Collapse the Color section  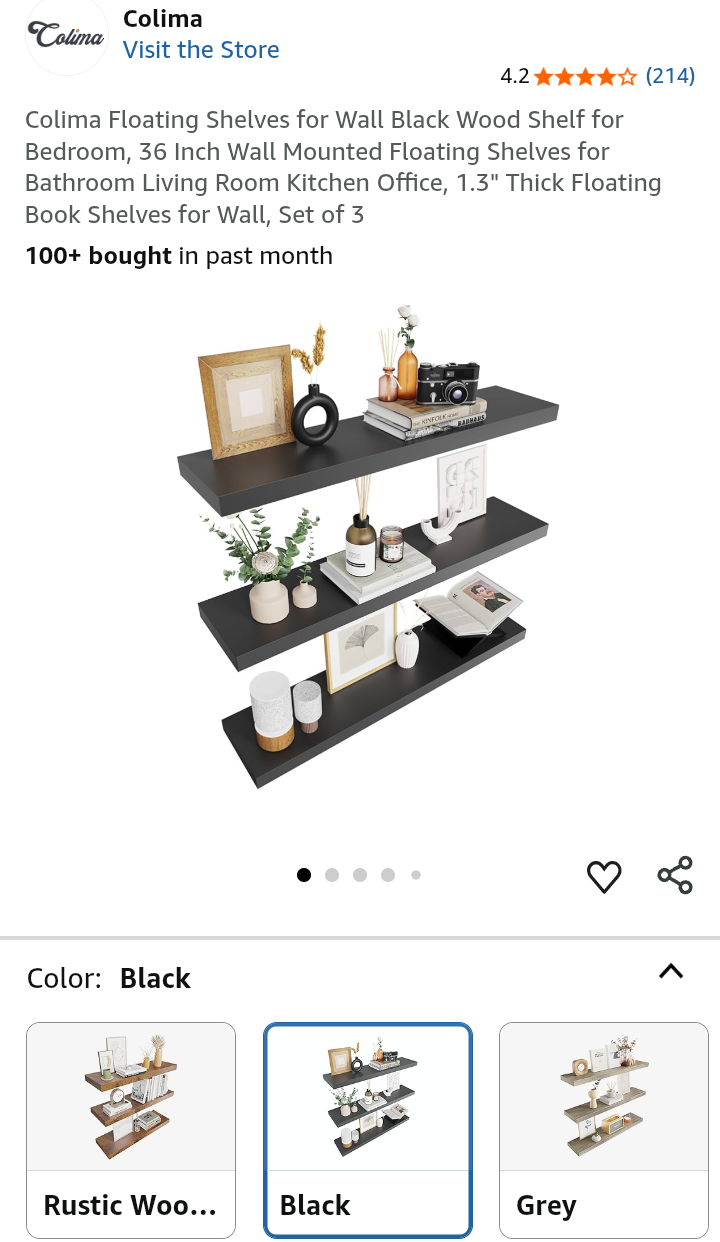(671, 971)
